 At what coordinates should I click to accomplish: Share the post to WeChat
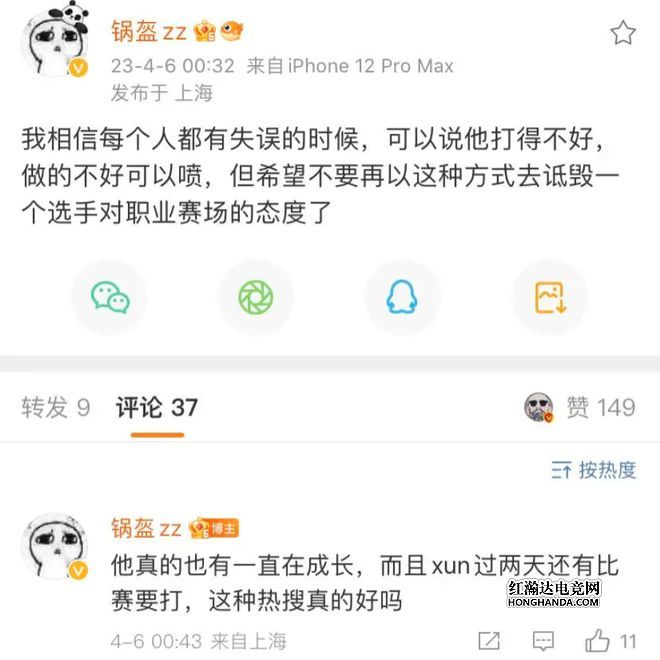tap(110, 297)
